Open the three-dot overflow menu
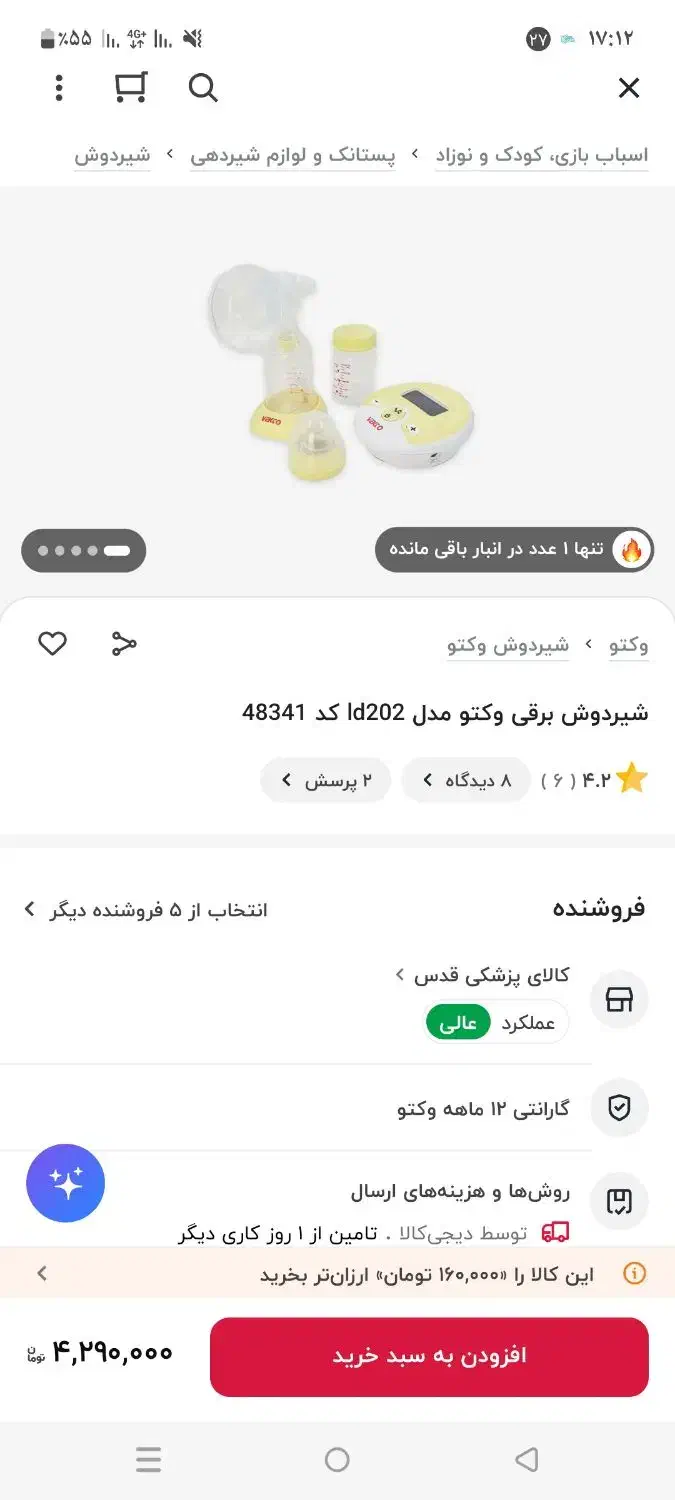Viewport: 675px width, 1500px height. click(x=59, y=88)
